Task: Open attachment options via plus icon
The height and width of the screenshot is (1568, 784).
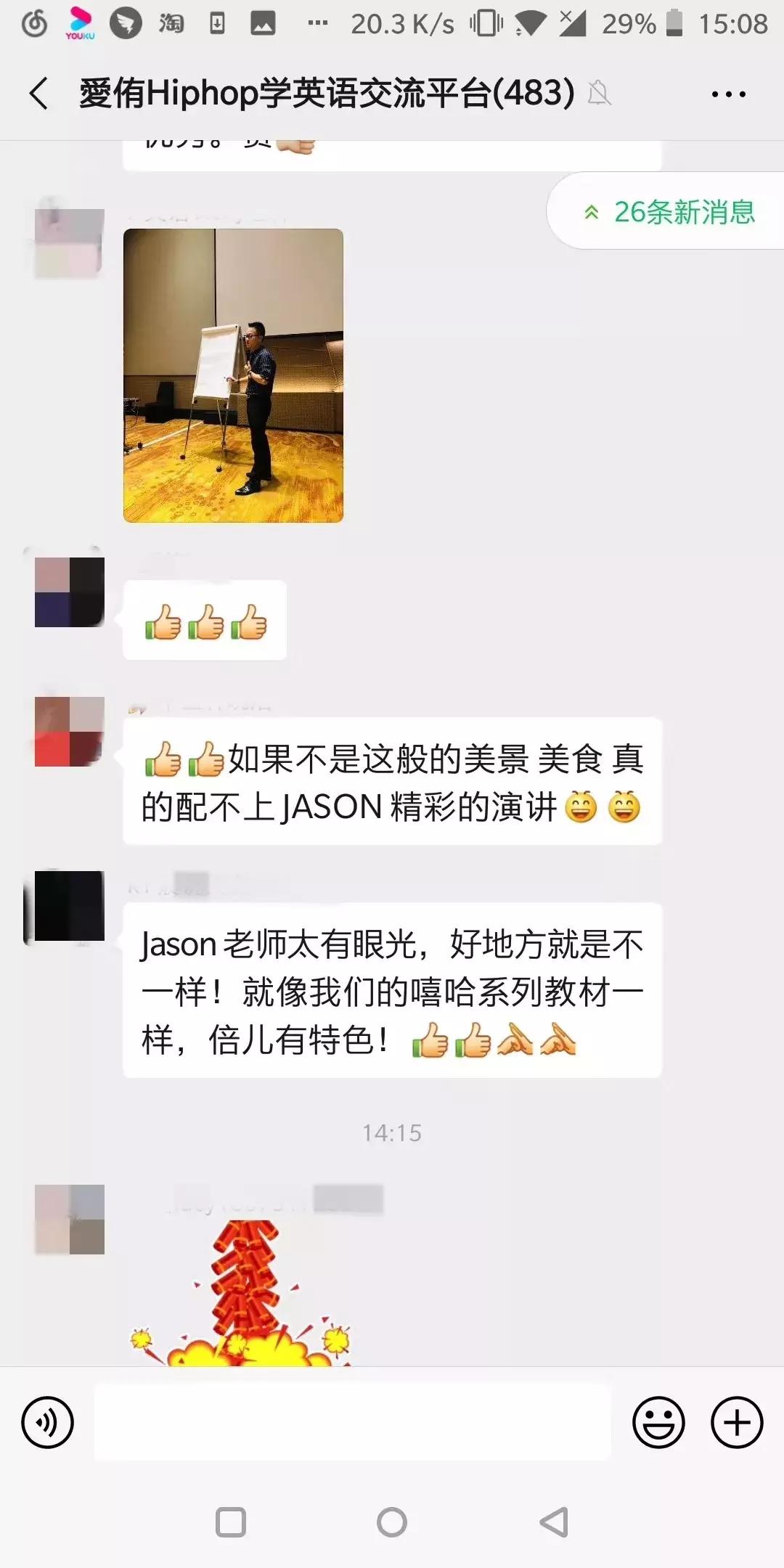Action: point(735,1421)
